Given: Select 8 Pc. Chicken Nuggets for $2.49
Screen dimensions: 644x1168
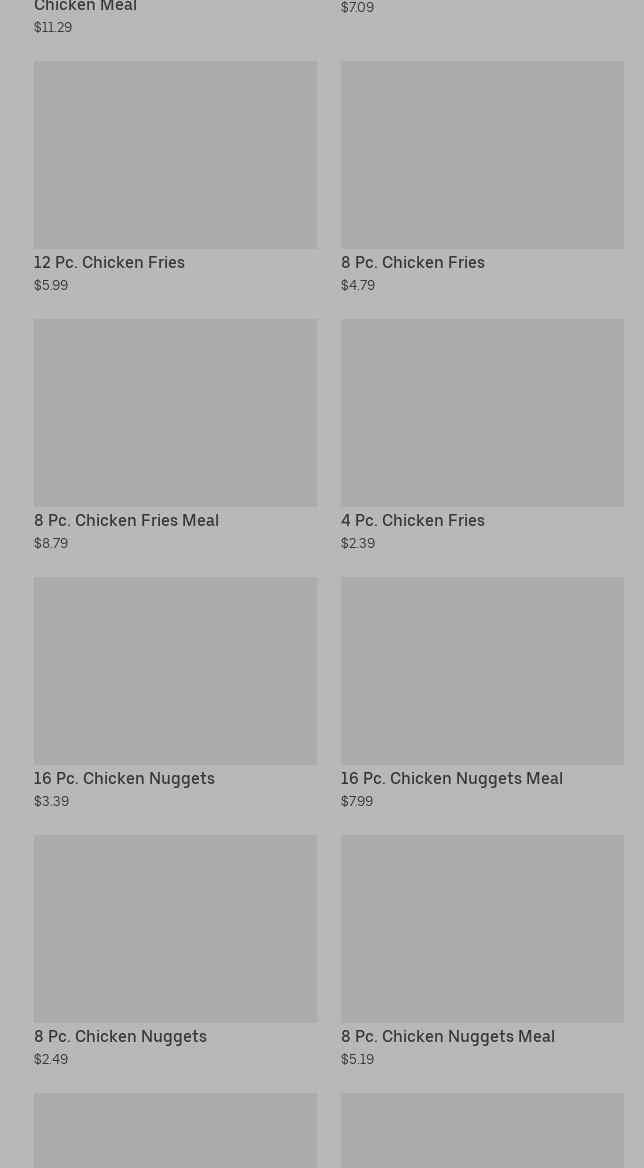Looking at the screenshot, I should coord(175,951).
